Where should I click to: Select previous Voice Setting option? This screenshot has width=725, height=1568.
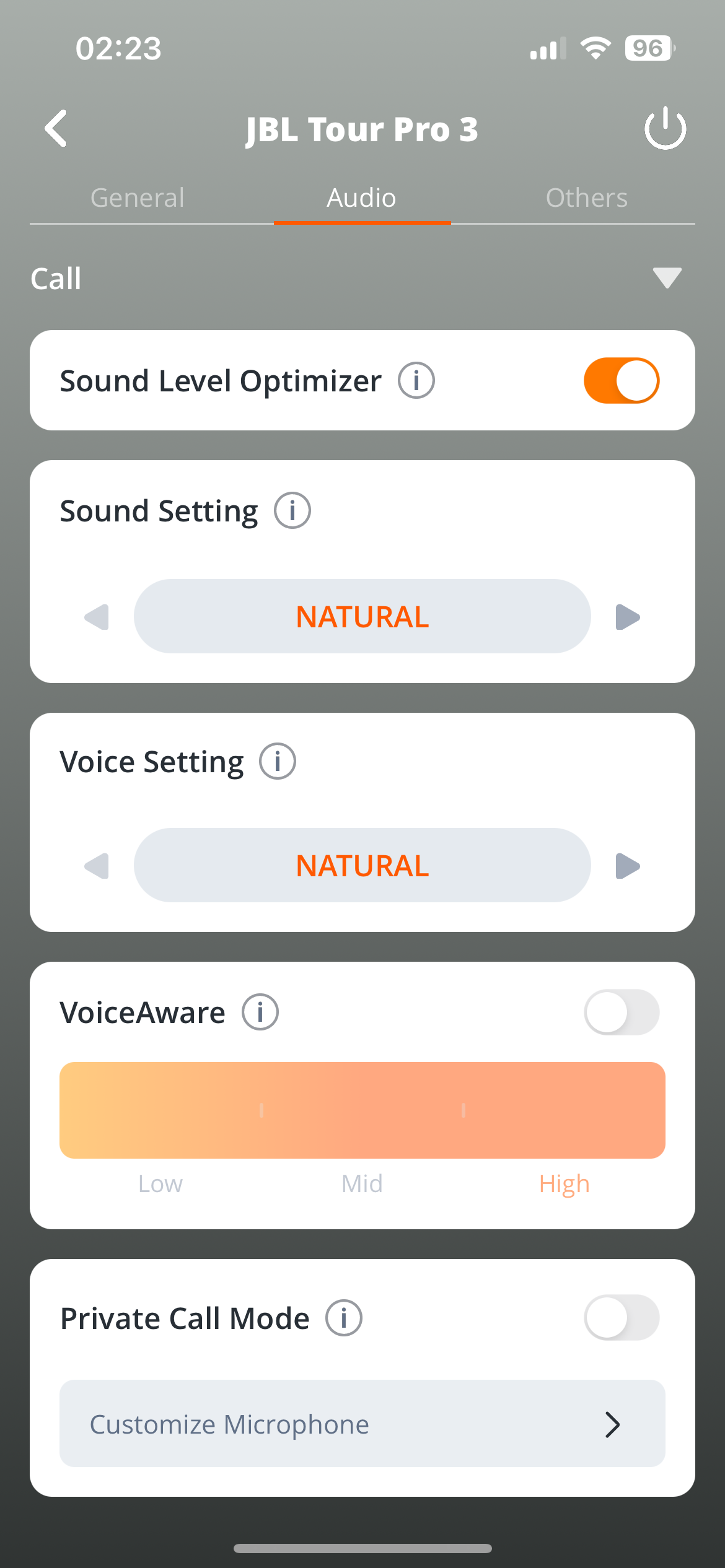pyautogui.click(x=97, y=866)
